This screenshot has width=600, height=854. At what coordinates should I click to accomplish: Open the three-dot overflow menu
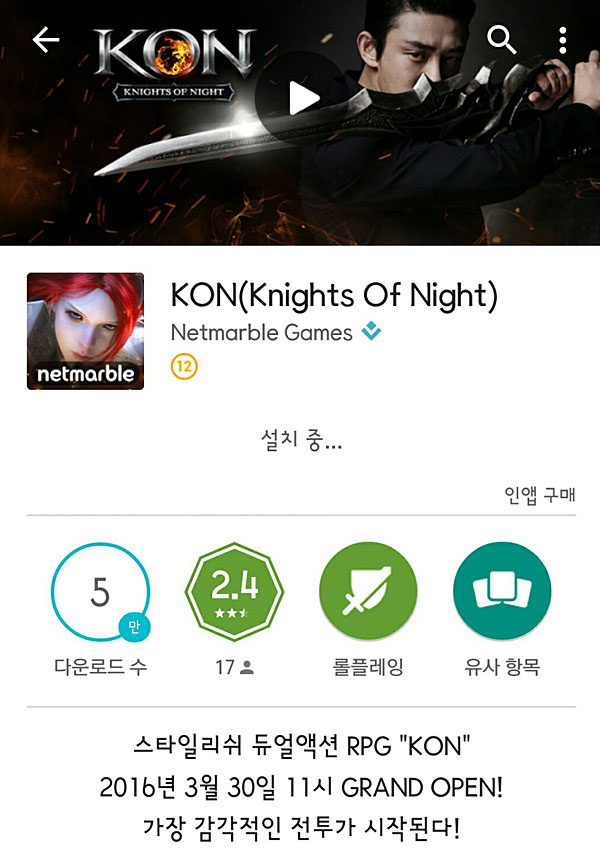pos(563,40)
